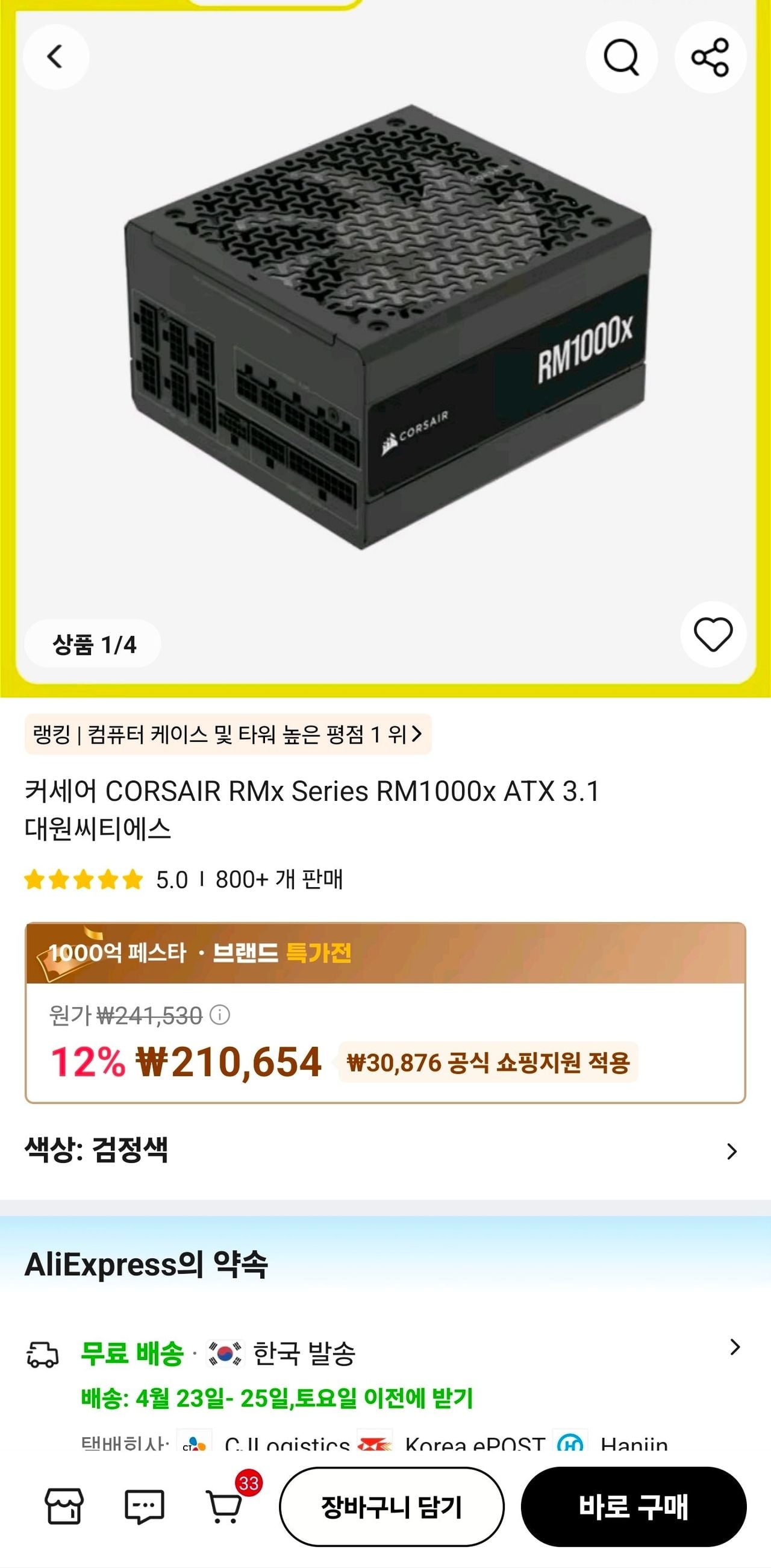Go back using the top arrow
Image resolution: width=771 pixels, height=1568 pixels.
[55, 57]
